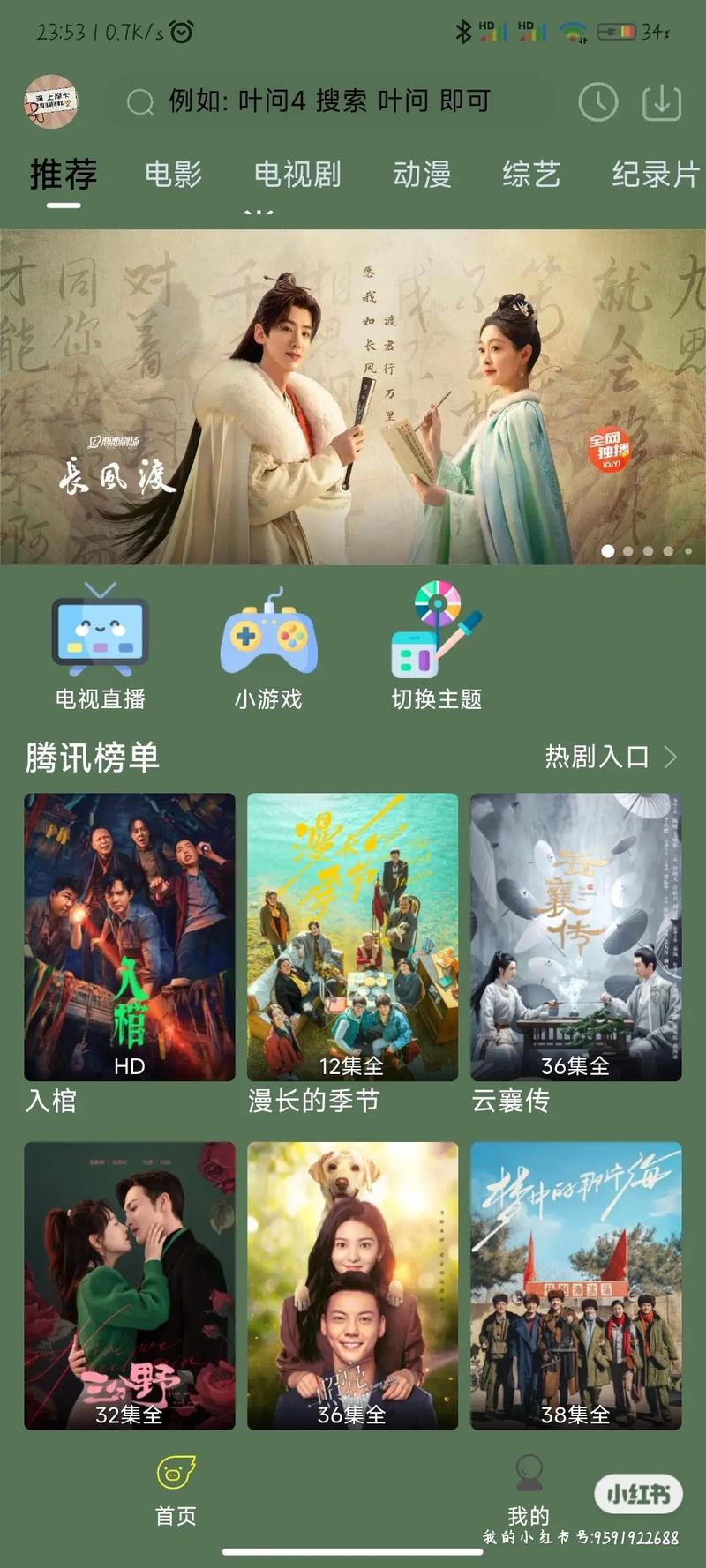Tap the user avatar in the corner
The width and height of the screenshot is (706, 1568).
53,102
